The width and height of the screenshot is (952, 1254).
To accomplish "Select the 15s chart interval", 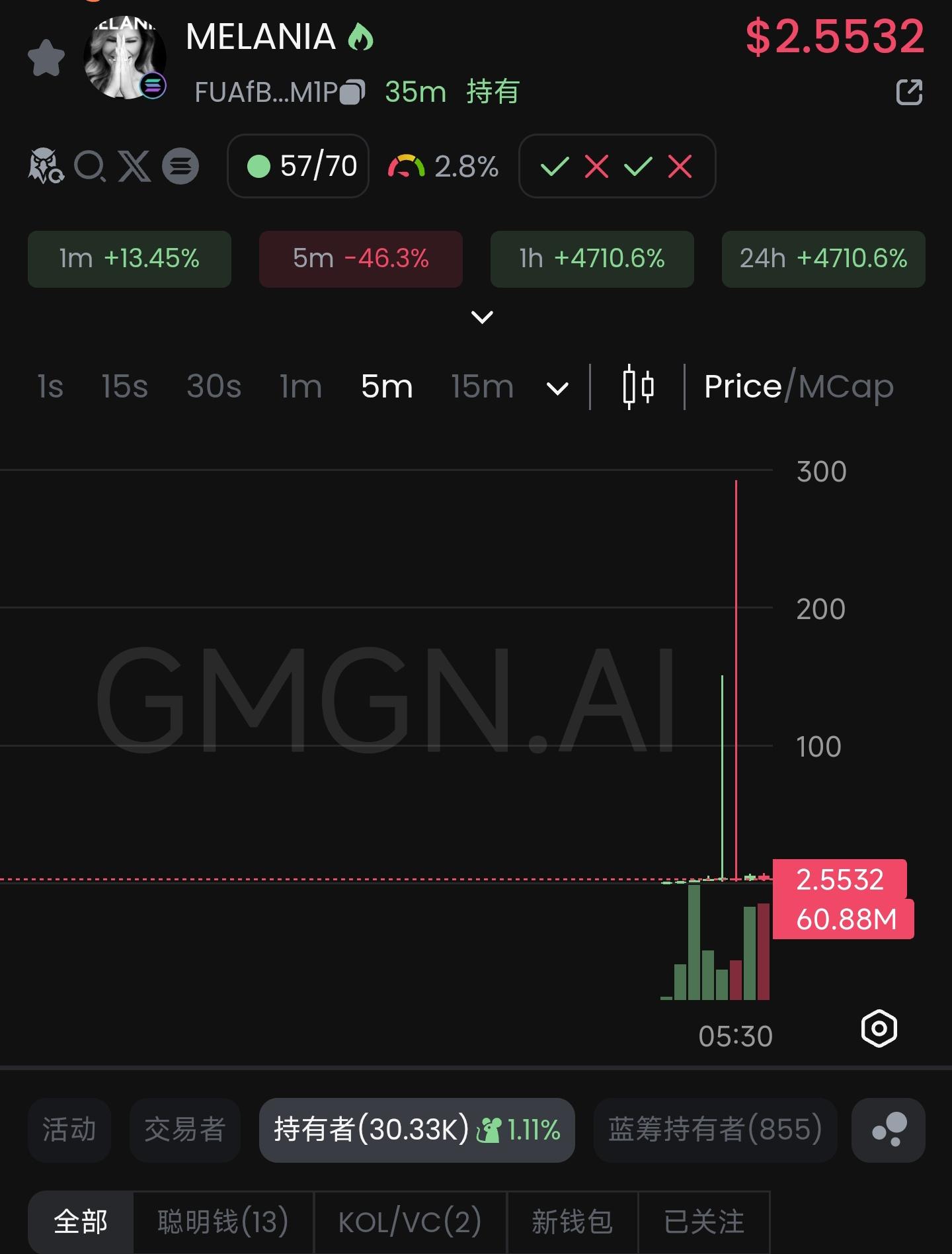I will 124,386.
